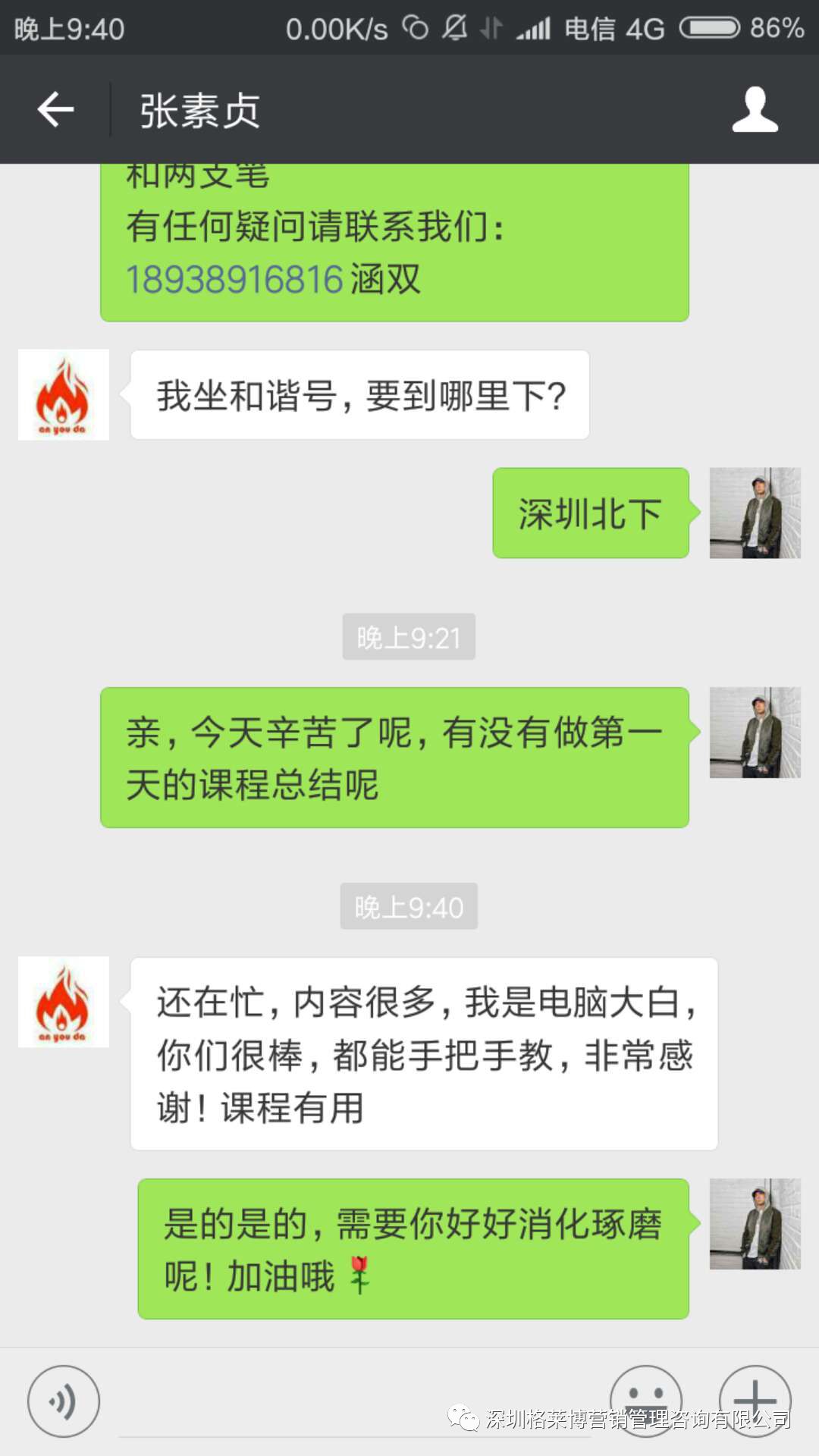
Task: Go back to the chat list
Action: pyautogui.click(x=55, y=110)
